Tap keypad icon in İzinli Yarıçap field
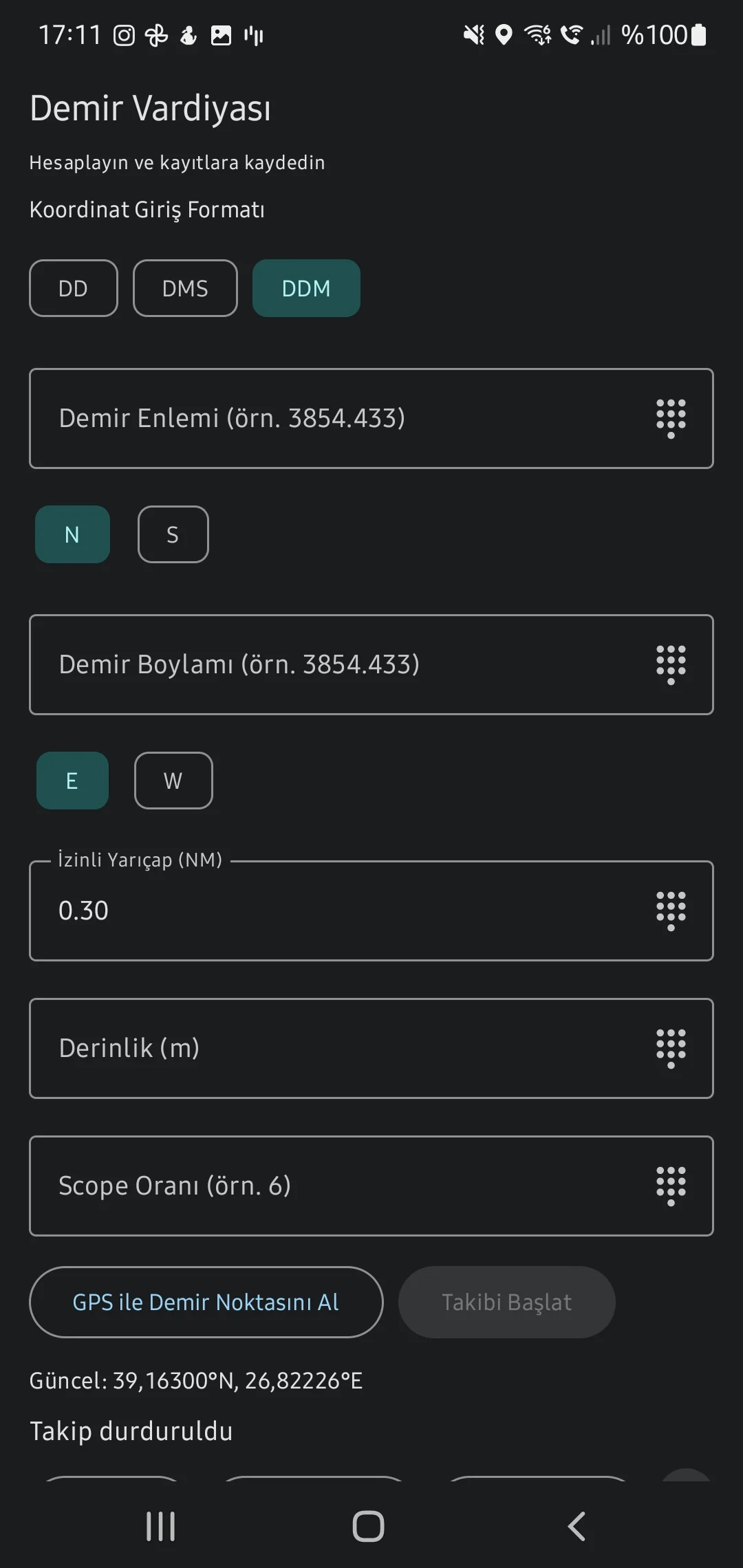 [670, 911]
